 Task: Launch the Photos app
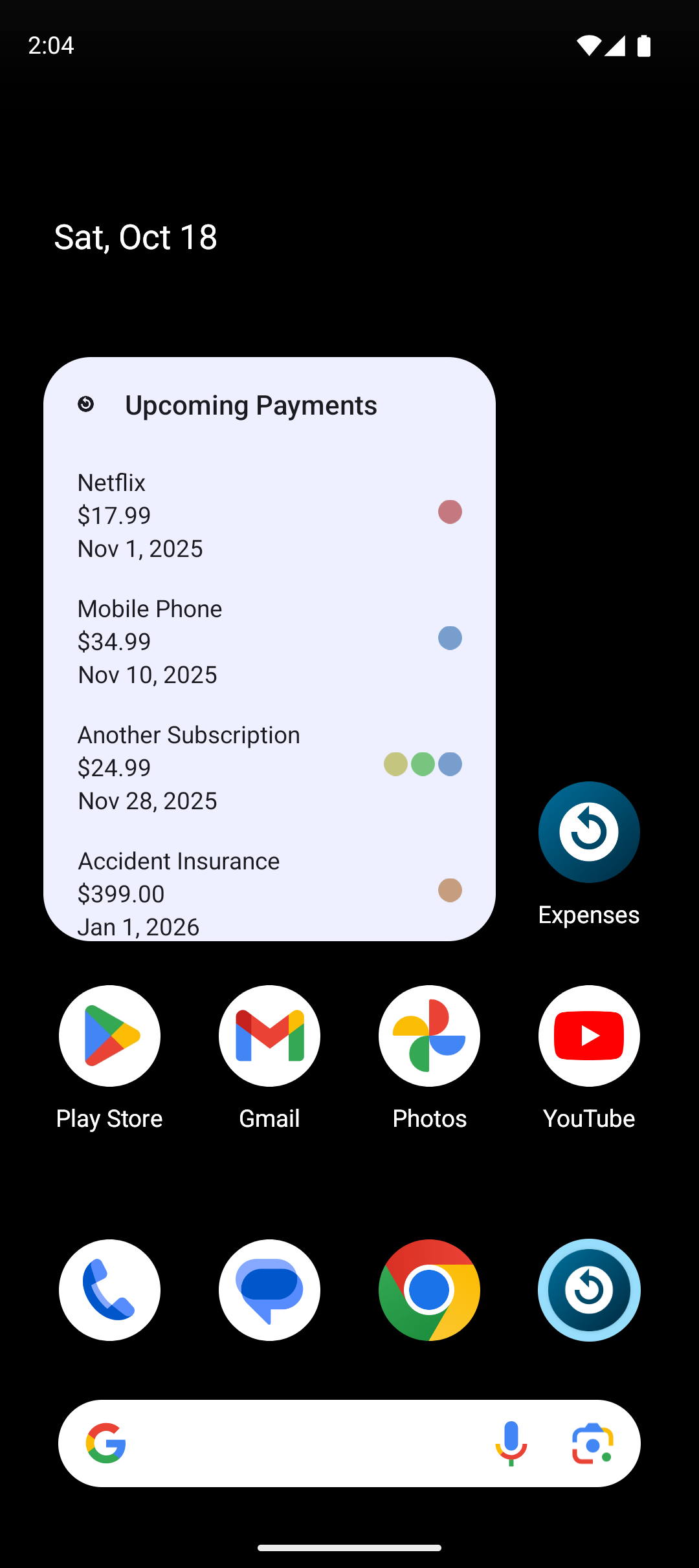tap(429, 1036)
